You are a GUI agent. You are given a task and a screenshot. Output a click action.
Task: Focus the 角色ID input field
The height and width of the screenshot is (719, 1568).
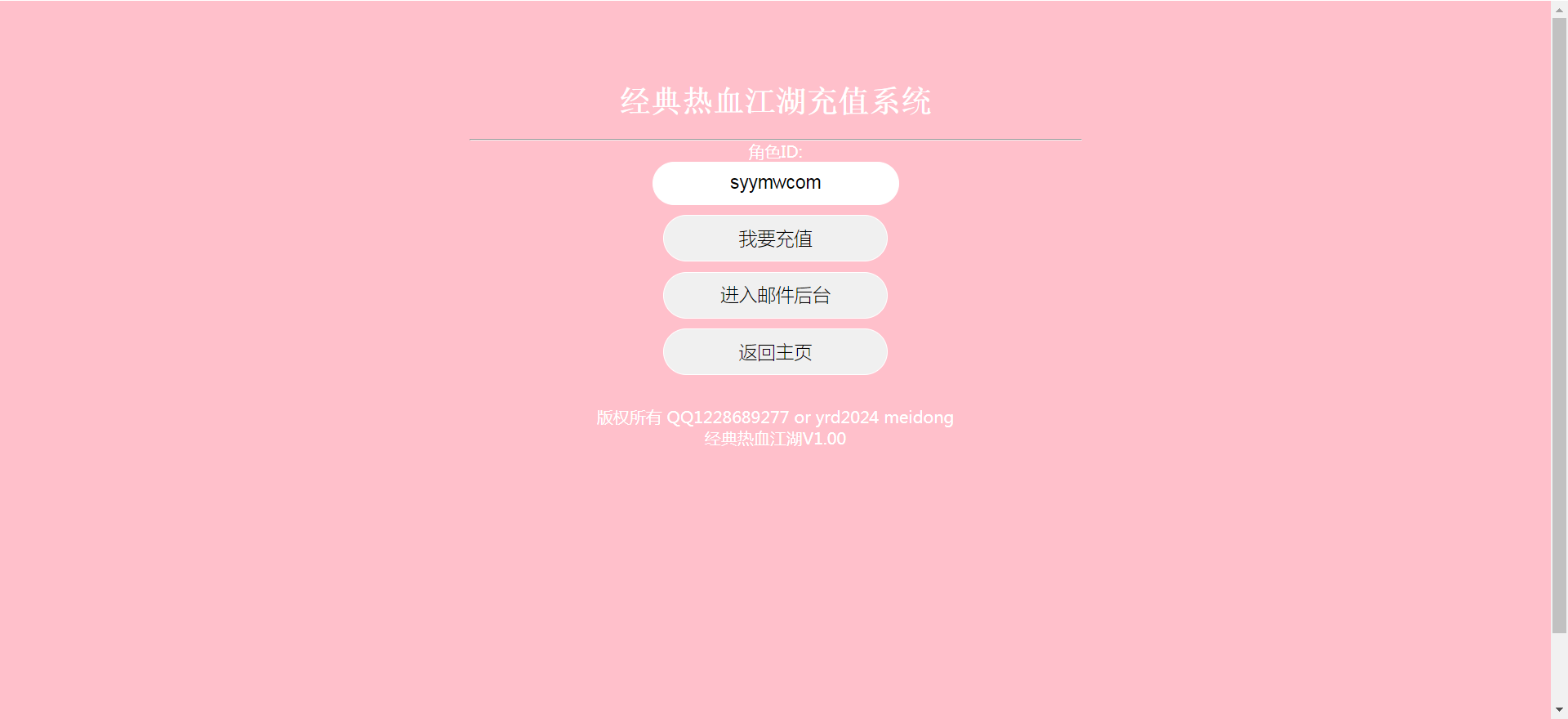click(x=775, y=183)
